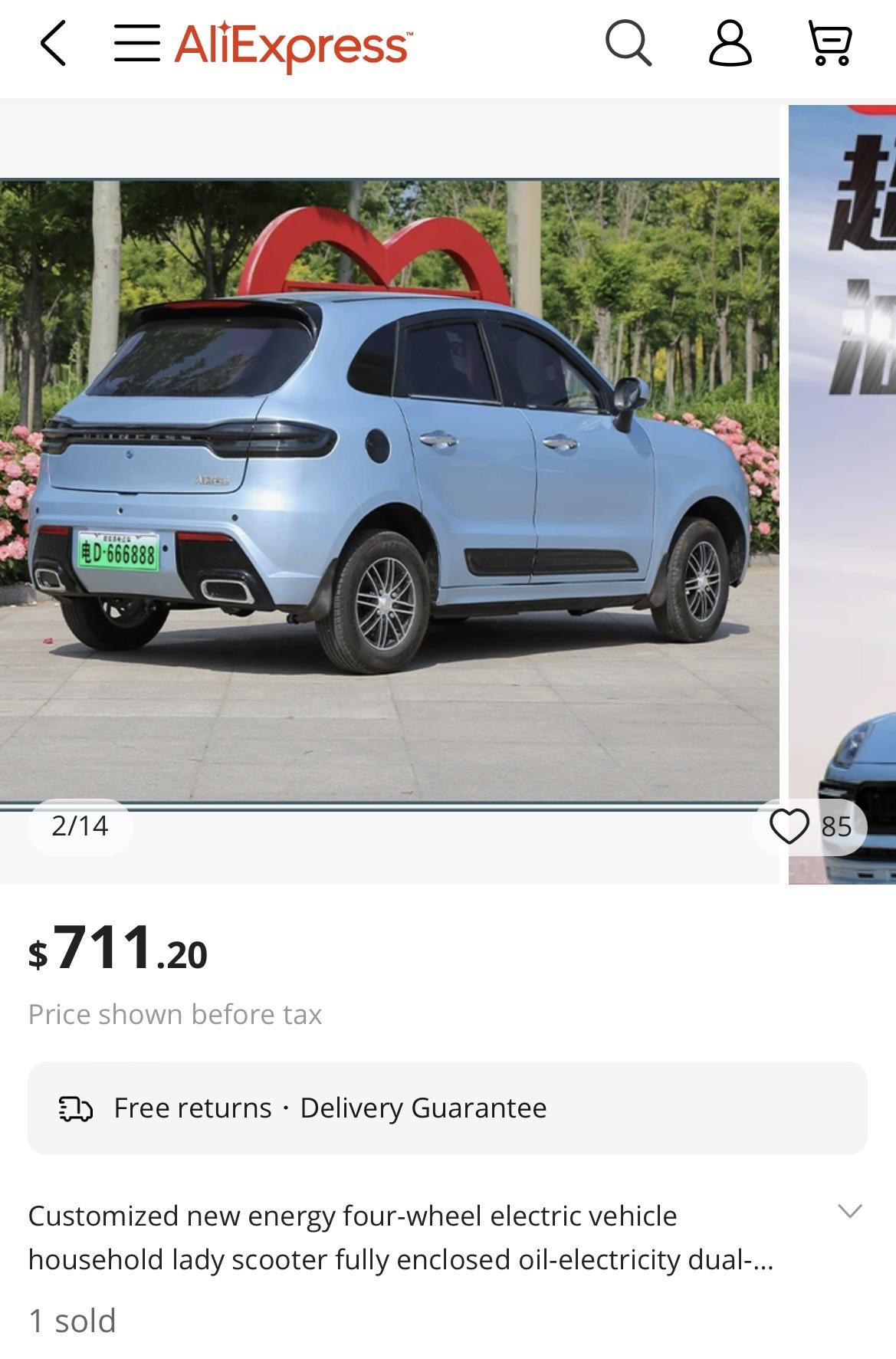Expand the full product title

click(x=850, y=1211)
